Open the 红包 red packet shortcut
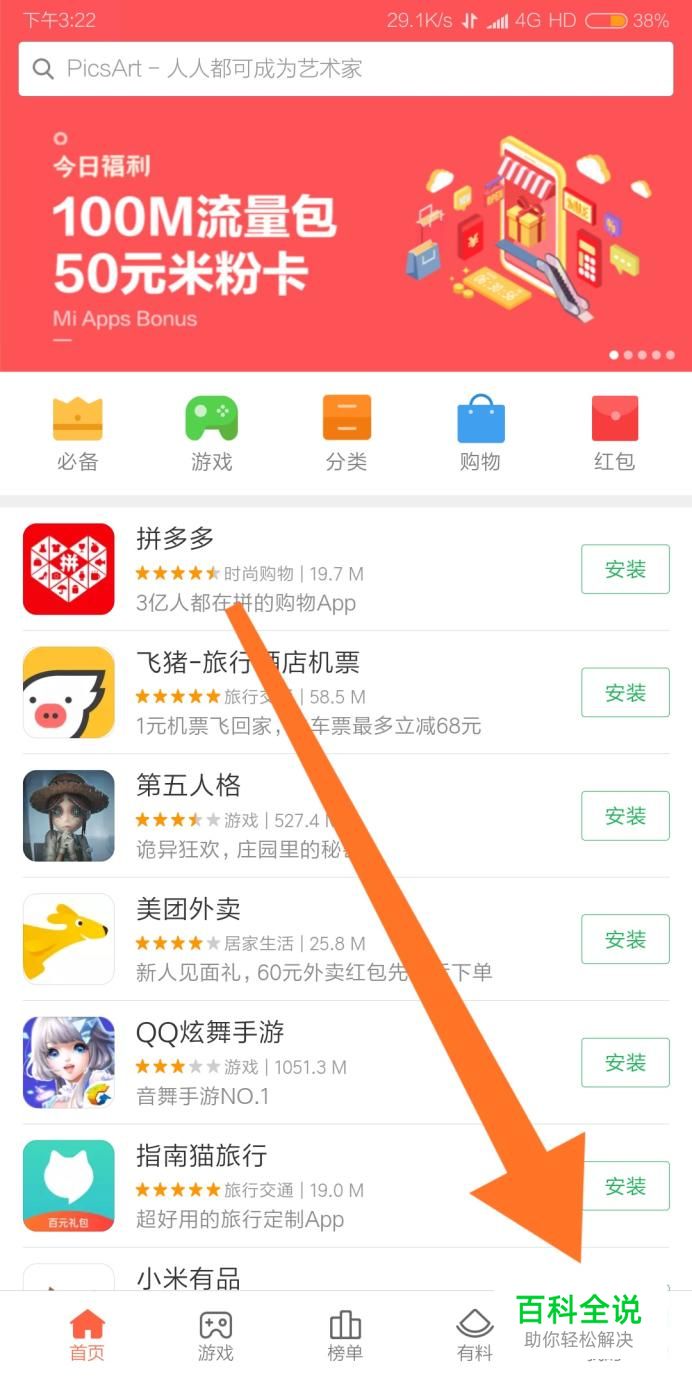Image resolution: width=692 pixels, height=1384 pixels. (614, 433)
